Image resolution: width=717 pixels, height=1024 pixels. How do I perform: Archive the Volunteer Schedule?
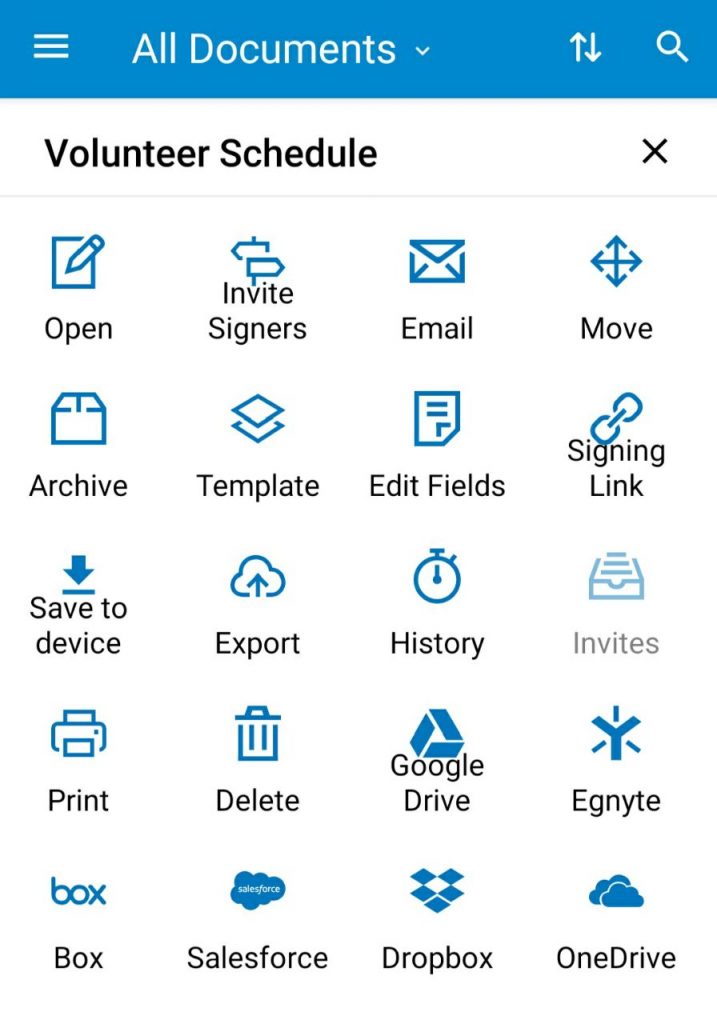point(78,443)
